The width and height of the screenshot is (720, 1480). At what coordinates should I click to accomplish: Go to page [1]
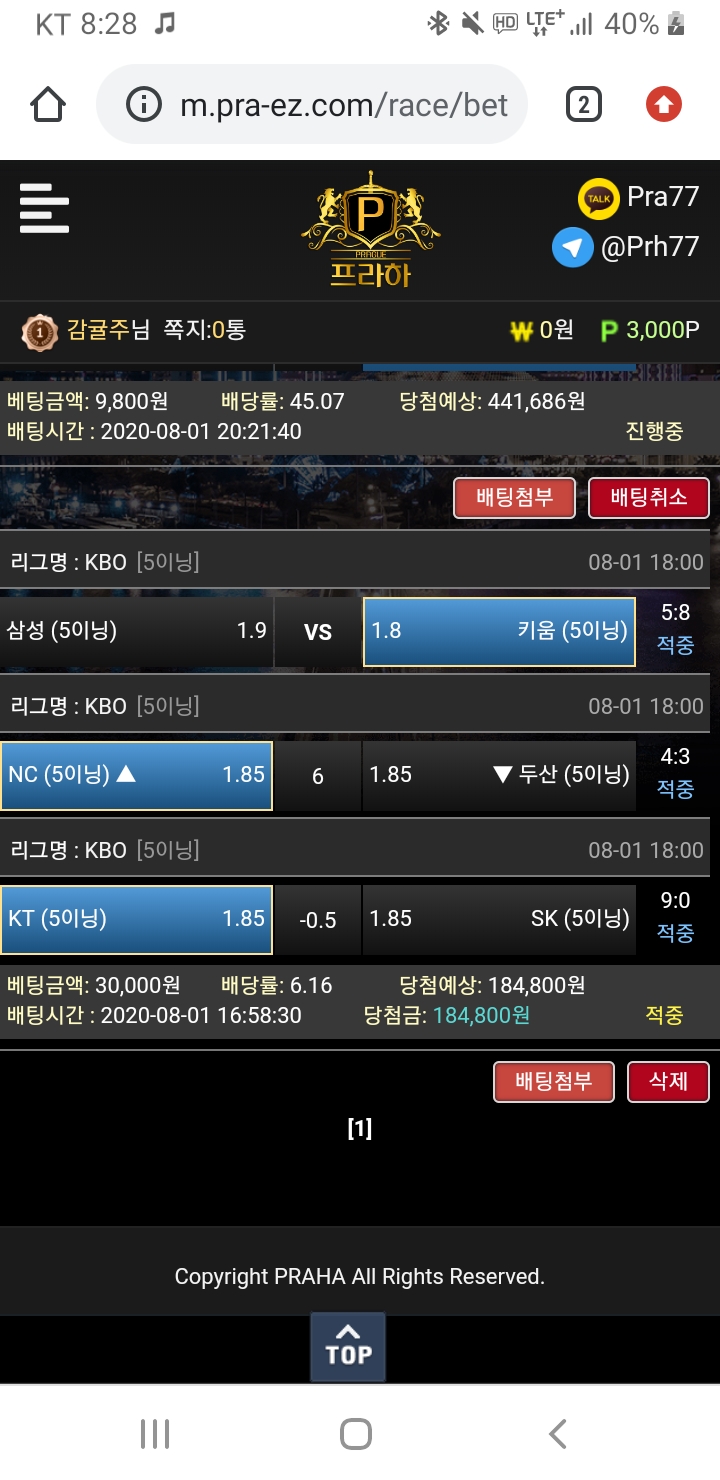click(x=359, y=1129)
